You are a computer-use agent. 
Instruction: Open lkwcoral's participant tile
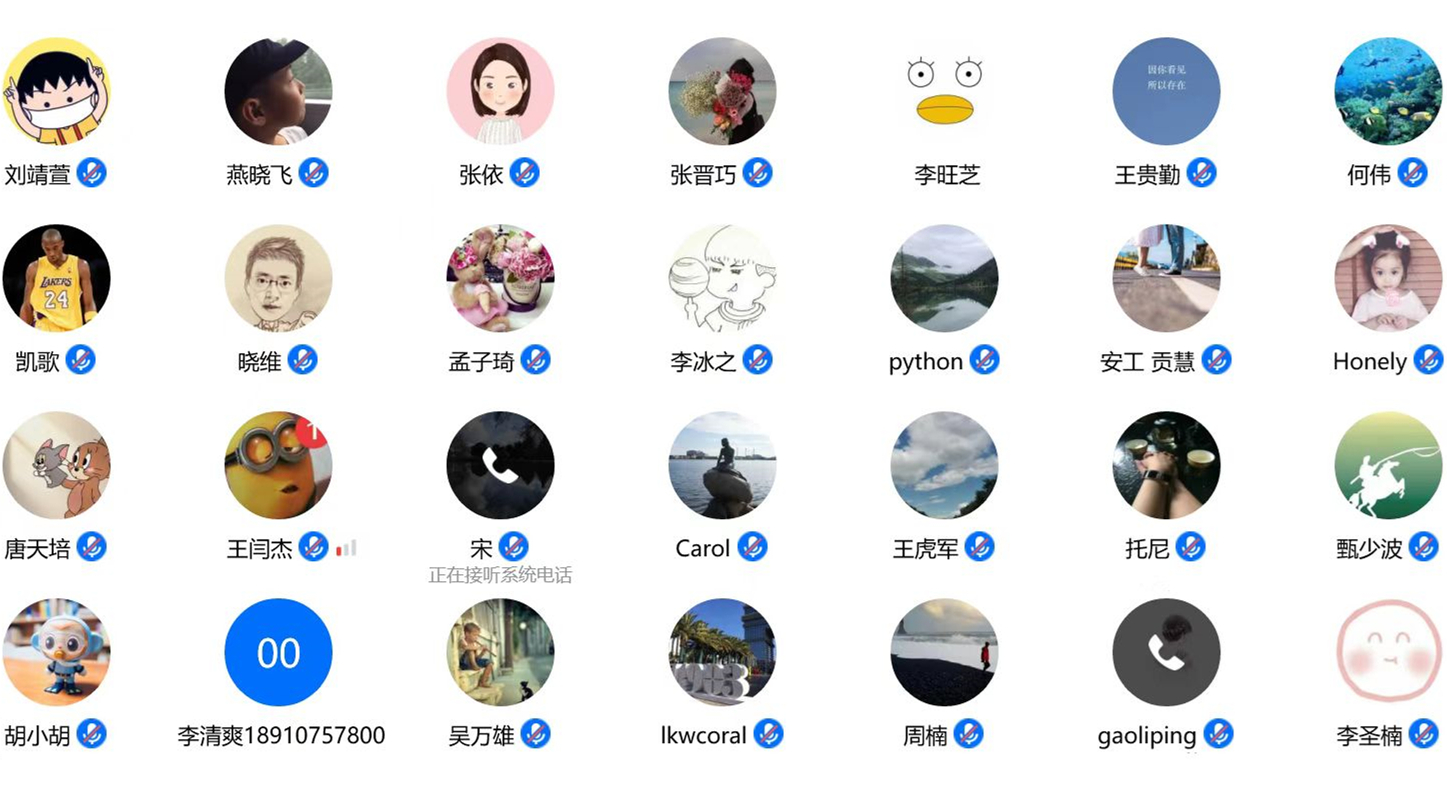pyautogui.click(x=722, y=652)
